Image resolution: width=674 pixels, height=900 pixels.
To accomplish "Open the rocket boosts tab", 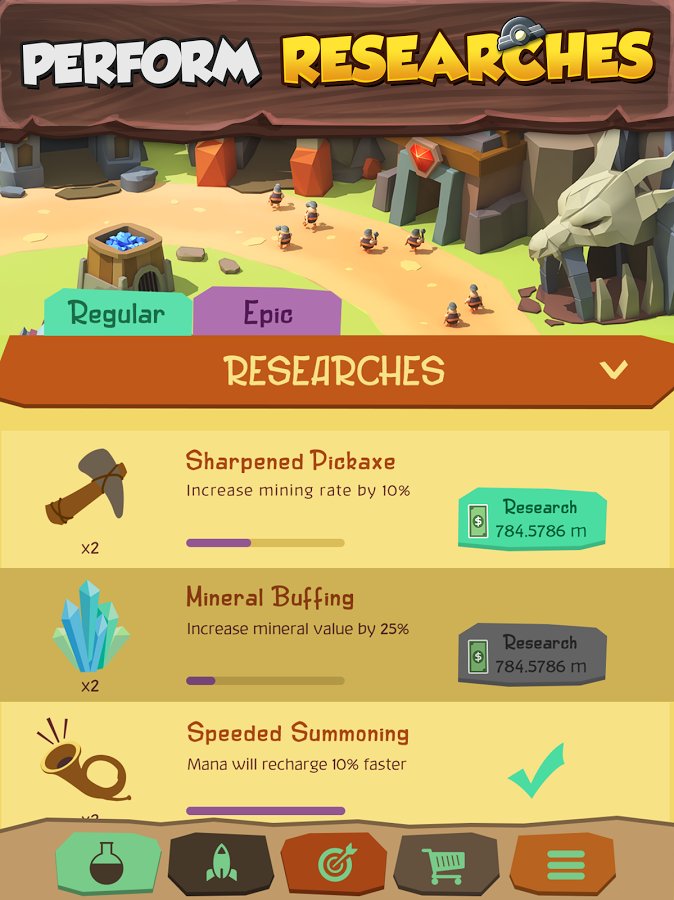I will [x=221, y=862].
